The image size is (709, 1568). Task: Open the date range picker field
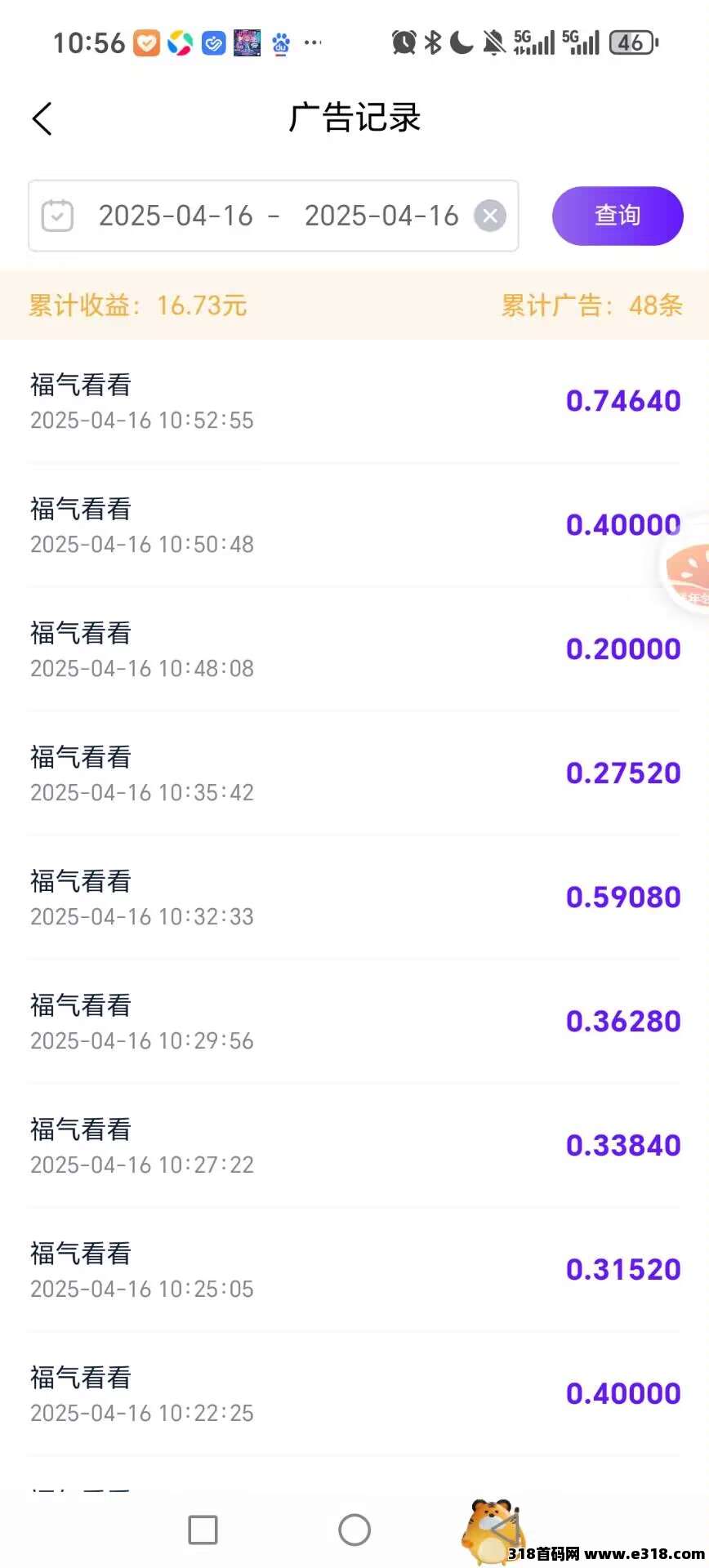[x=274, y=216]
